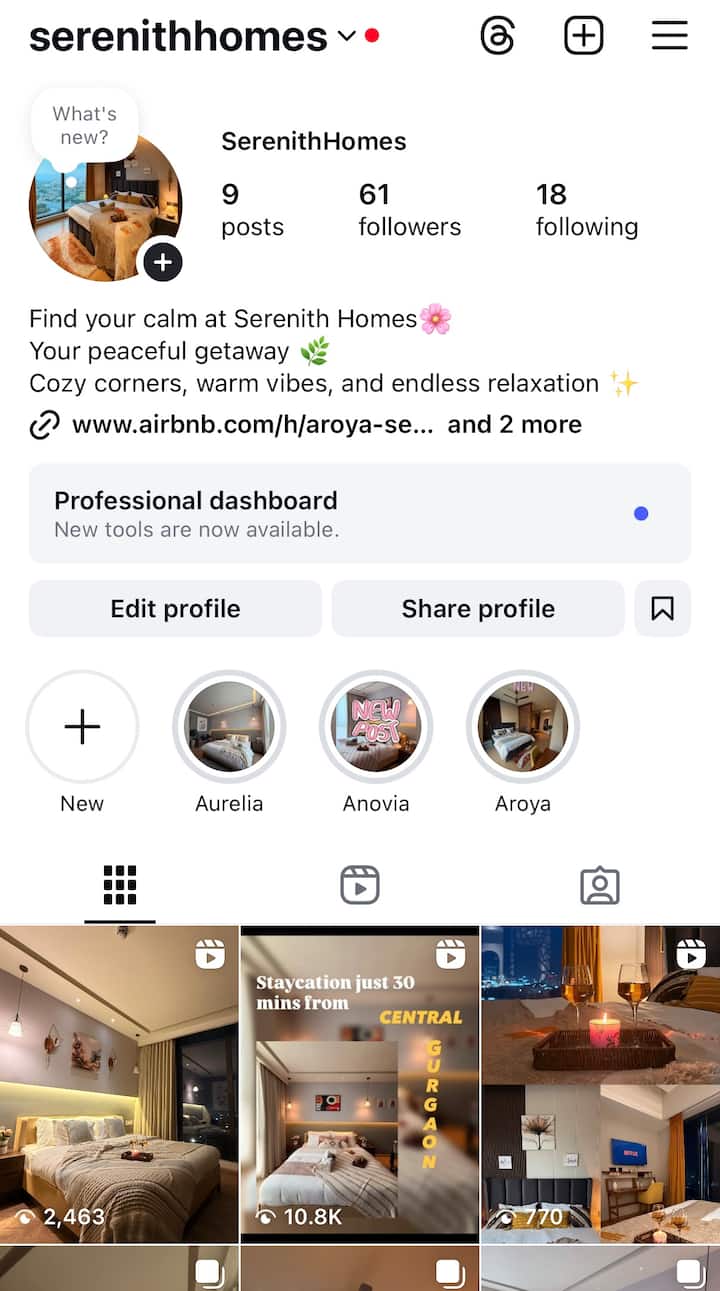The width and height of the screenshot is (720, 1291).
Task: Switch to the tagged posts tab
Action: pos(599,886)
